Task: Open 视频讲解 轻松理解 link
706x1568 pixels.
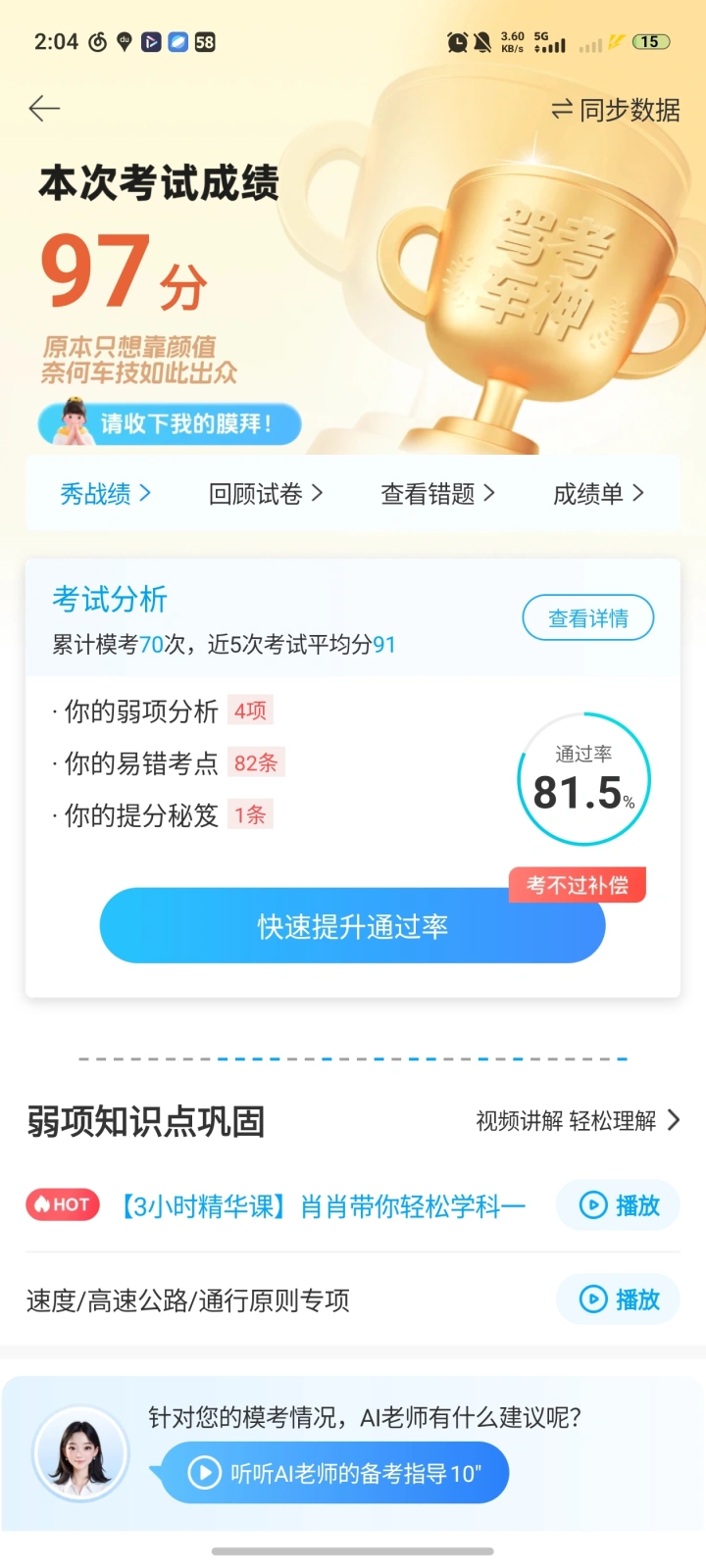Action: [x=578, y=1120]
